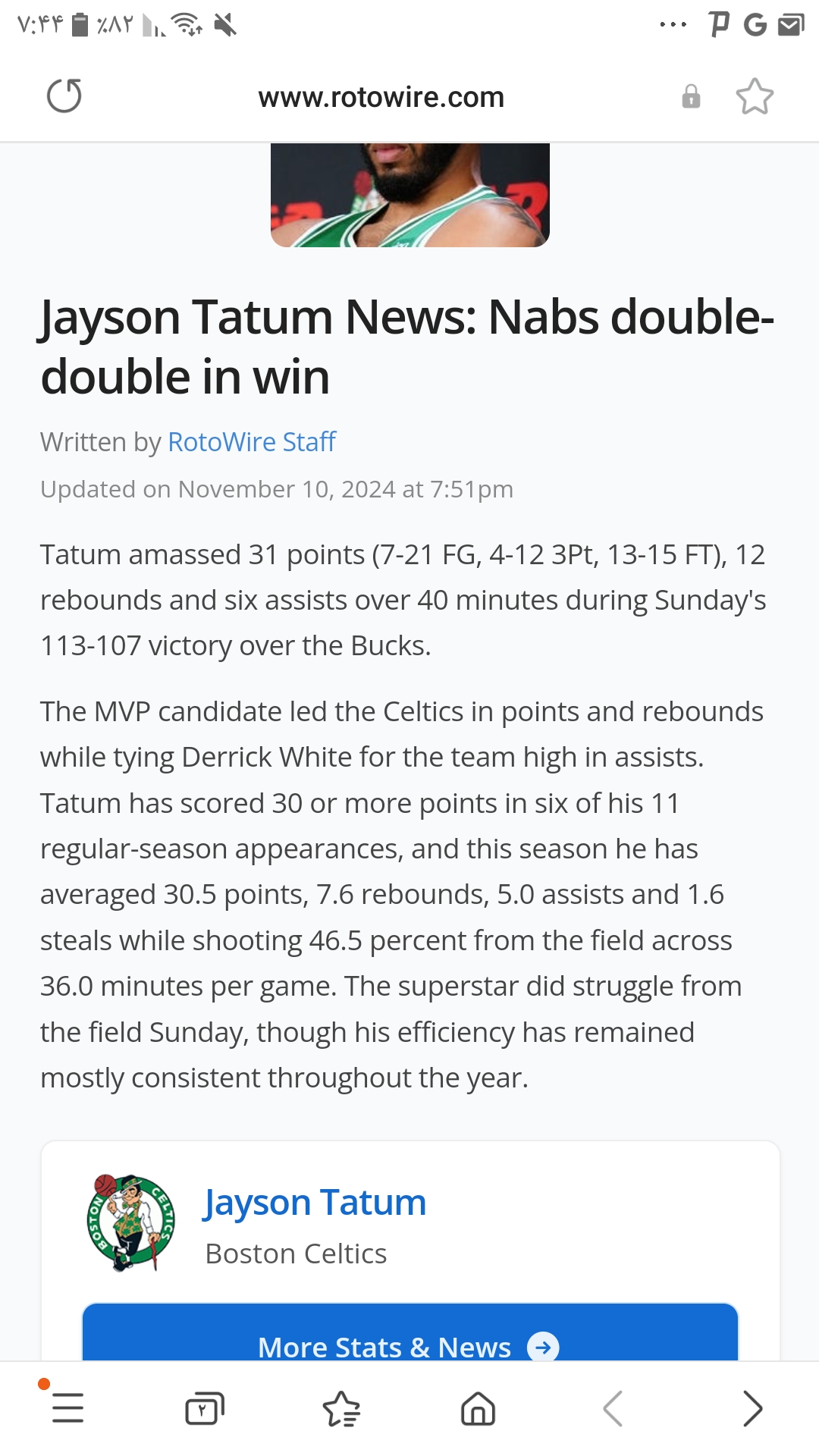Image resolution: width=819 pixels, height=1456 pixels.
Task: Go to the browser home page
Action: [x=478, y=1409]
